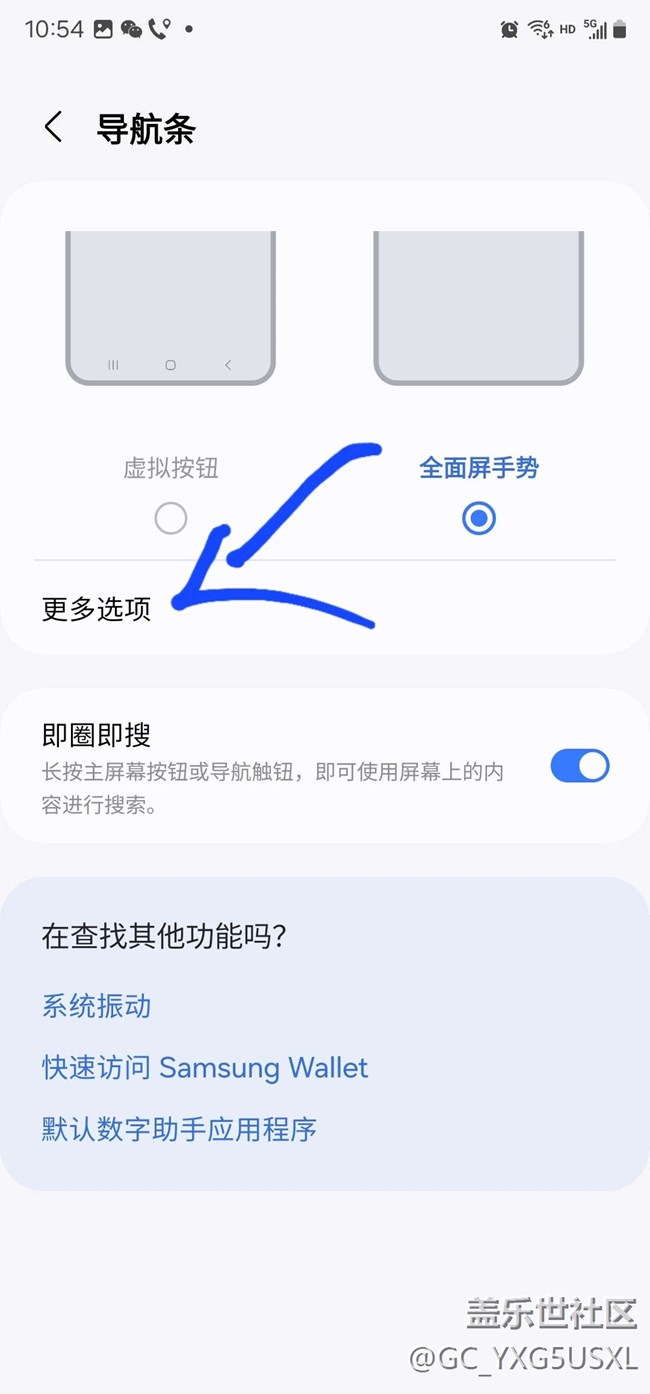The image size is (650, 1394).
Task: Open 快速访问 Samsung Wallet link
Action: point(205,1067)
